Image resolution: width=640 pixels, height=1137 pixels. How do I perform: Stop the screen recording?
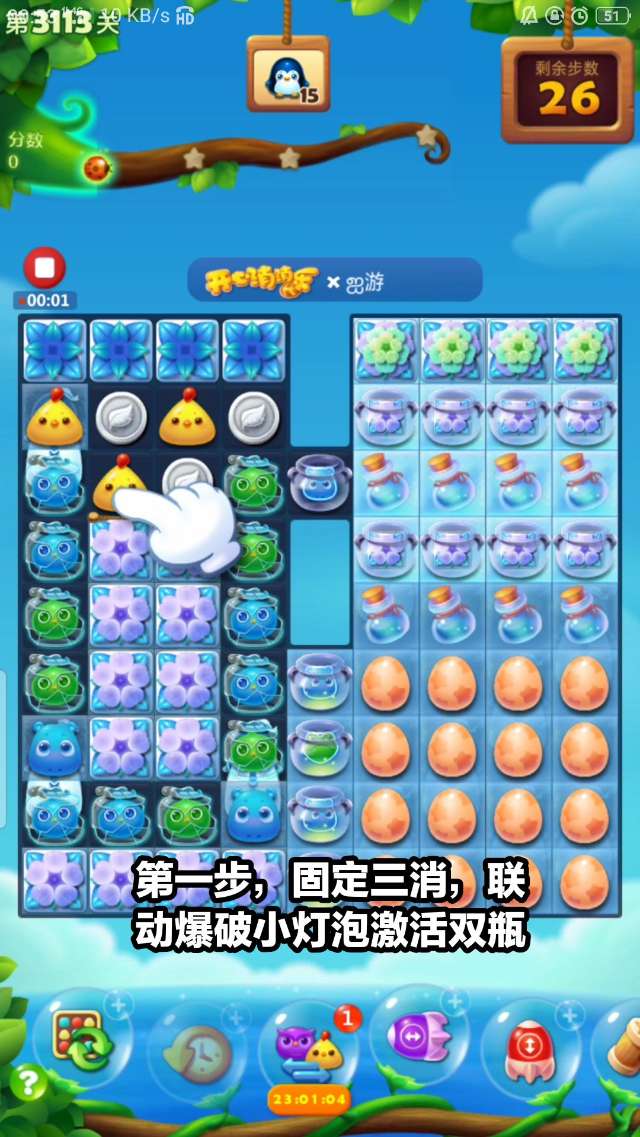click(x=44, y=268)
